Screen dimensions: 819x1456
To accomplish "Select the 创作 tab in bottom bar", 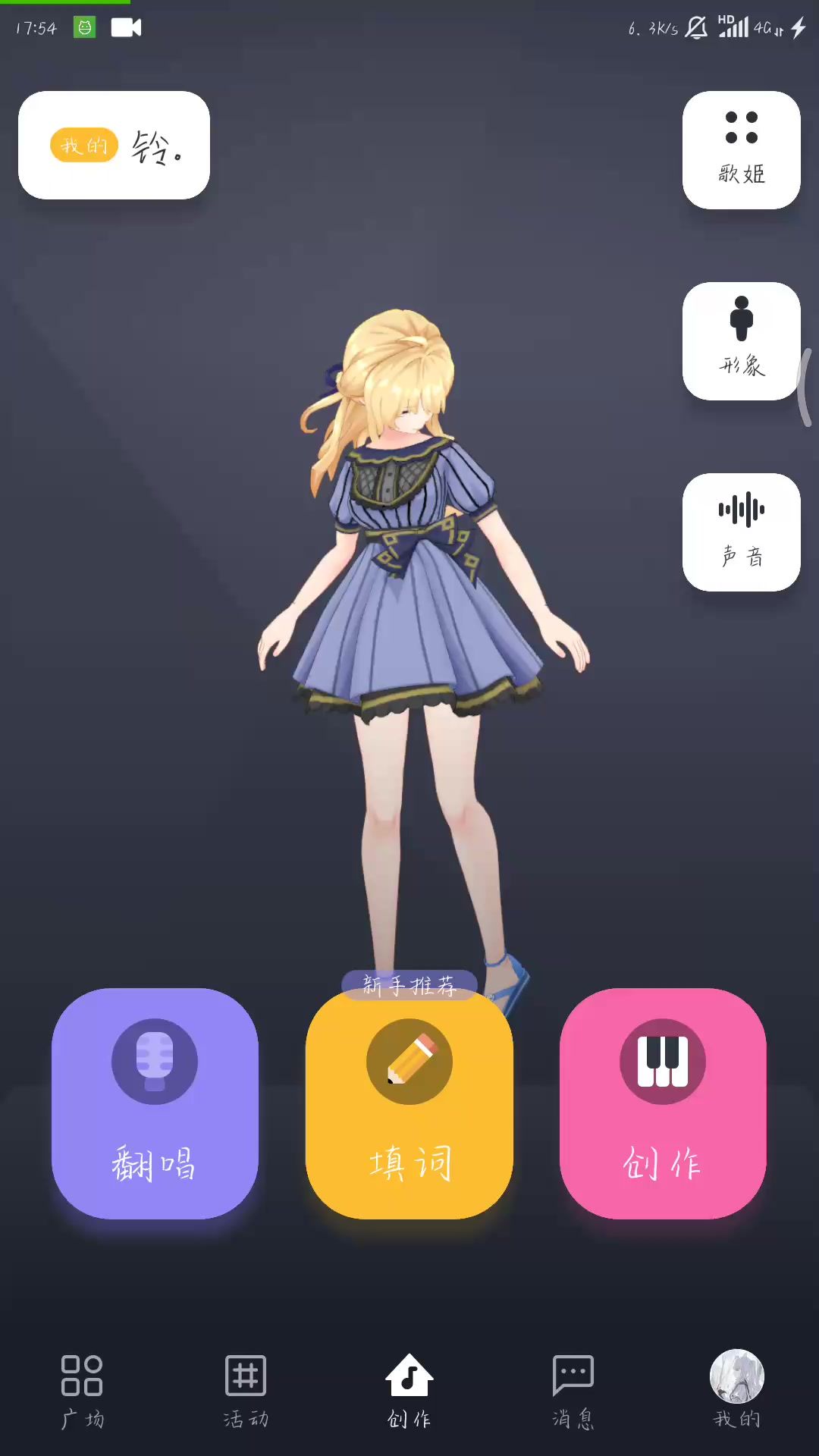I will [409, 1392].
